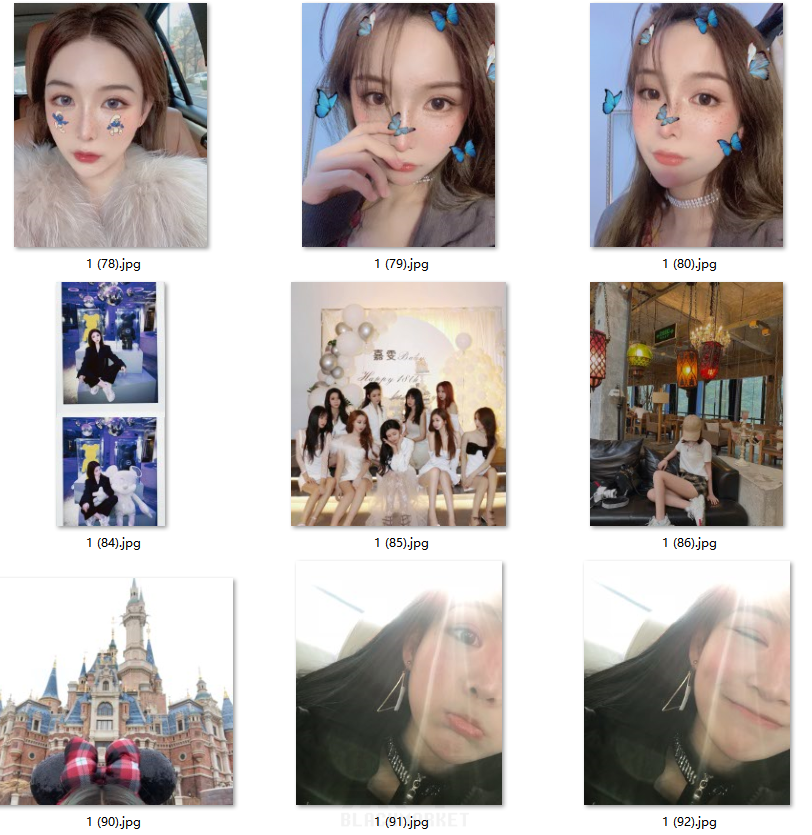This screenshot has width=812, height=835.
Task: Open cafe photo 1 (86).jpg
Action: [x=688, y=403]
